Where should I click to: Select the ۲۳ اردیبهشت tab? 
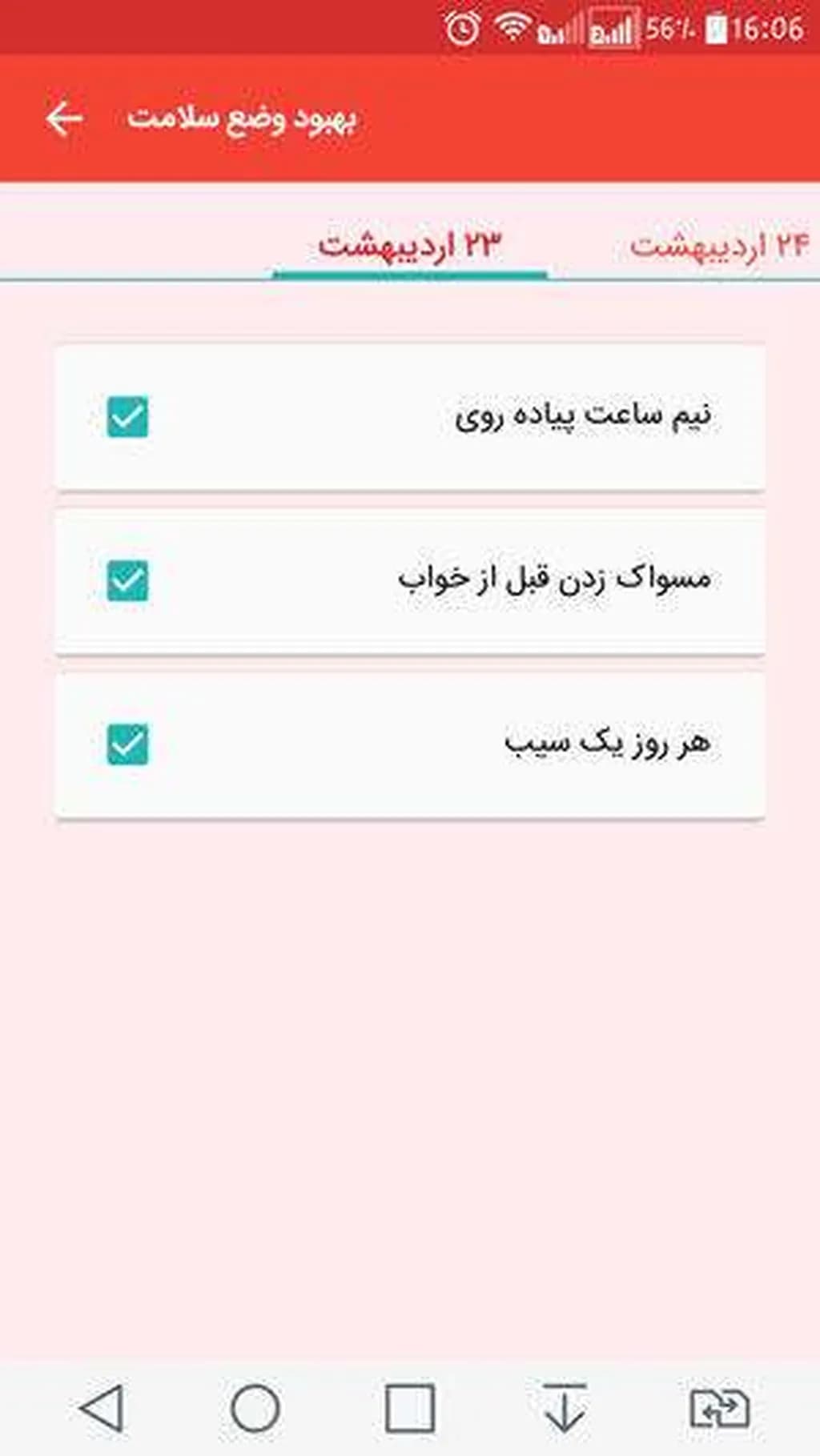coord(410,245)
